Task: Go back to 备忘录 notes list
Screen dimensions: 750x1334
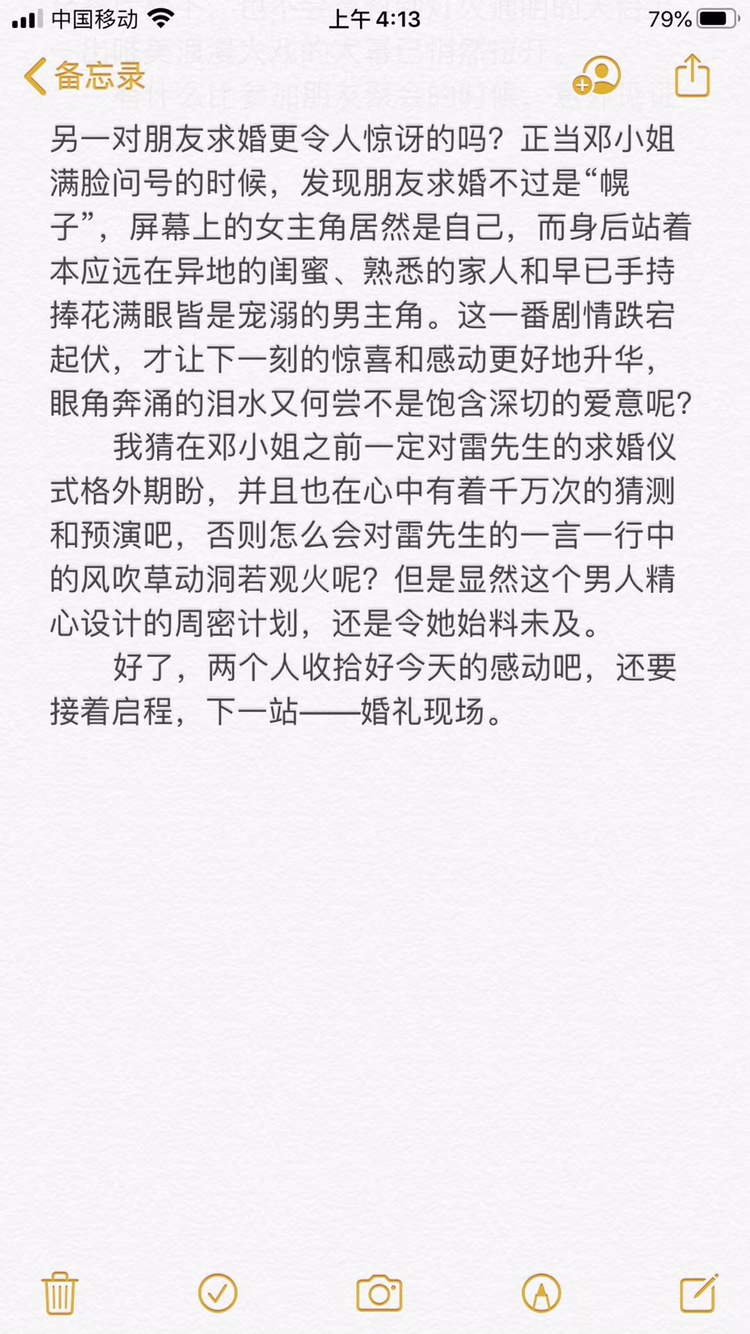Action: pyautogui.click(x=85, y=76)
